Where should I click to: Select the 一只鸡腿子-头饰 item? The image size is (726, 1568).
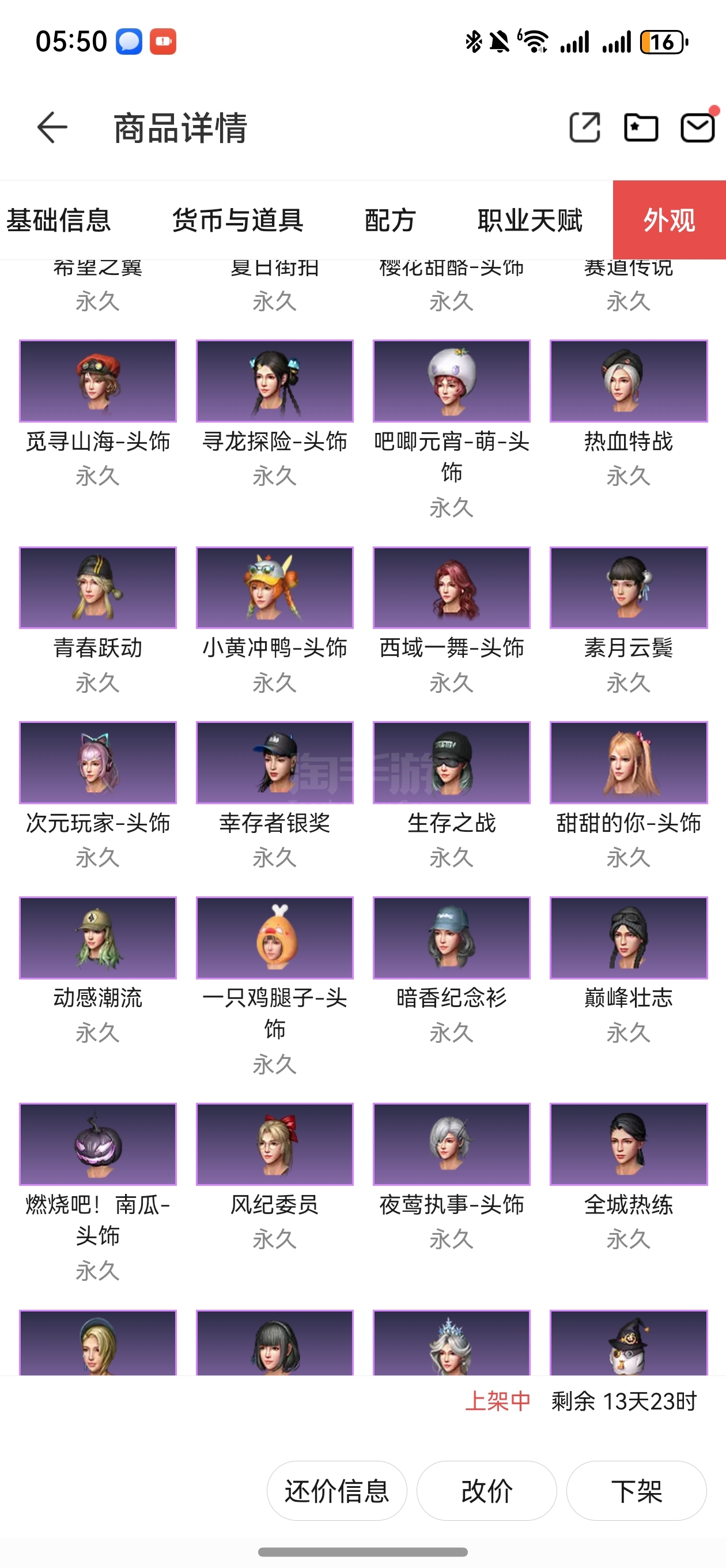coord(274,937)
